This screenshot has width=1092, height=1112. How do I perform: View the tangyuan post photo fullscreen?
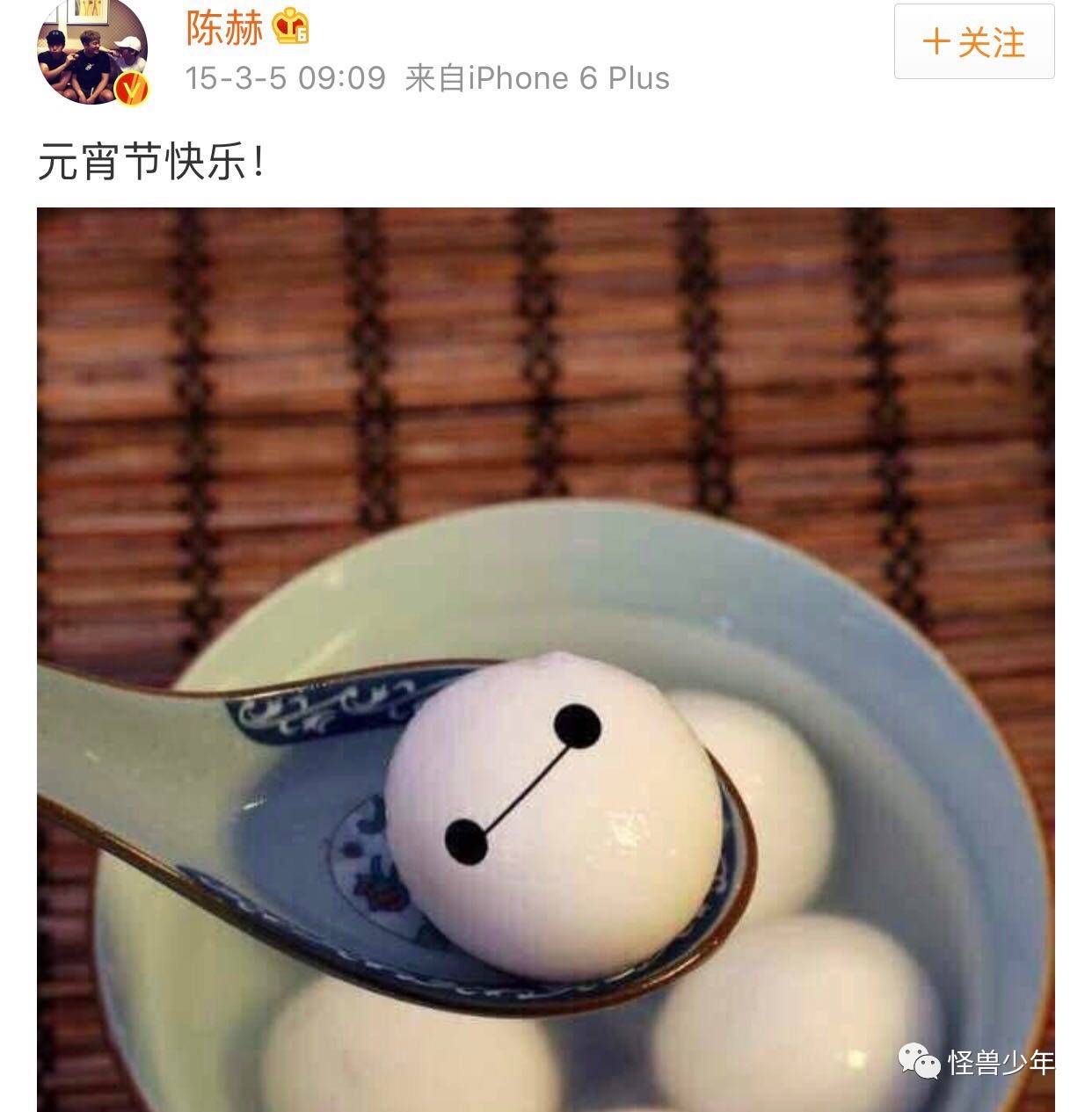click(x=545, y=659)
